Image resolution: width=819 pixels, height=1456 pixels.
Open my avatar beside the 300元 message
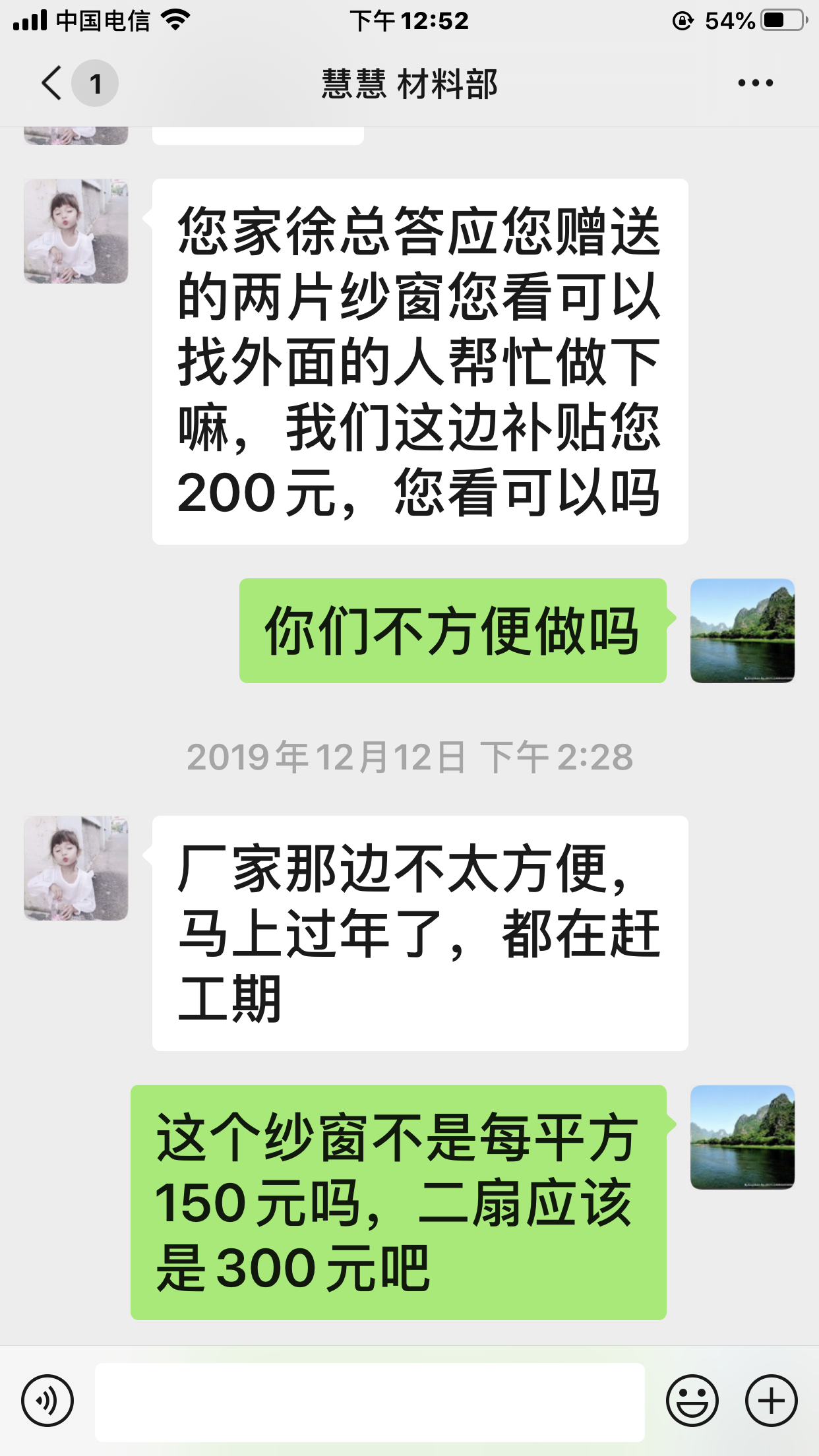point(742,1137)
